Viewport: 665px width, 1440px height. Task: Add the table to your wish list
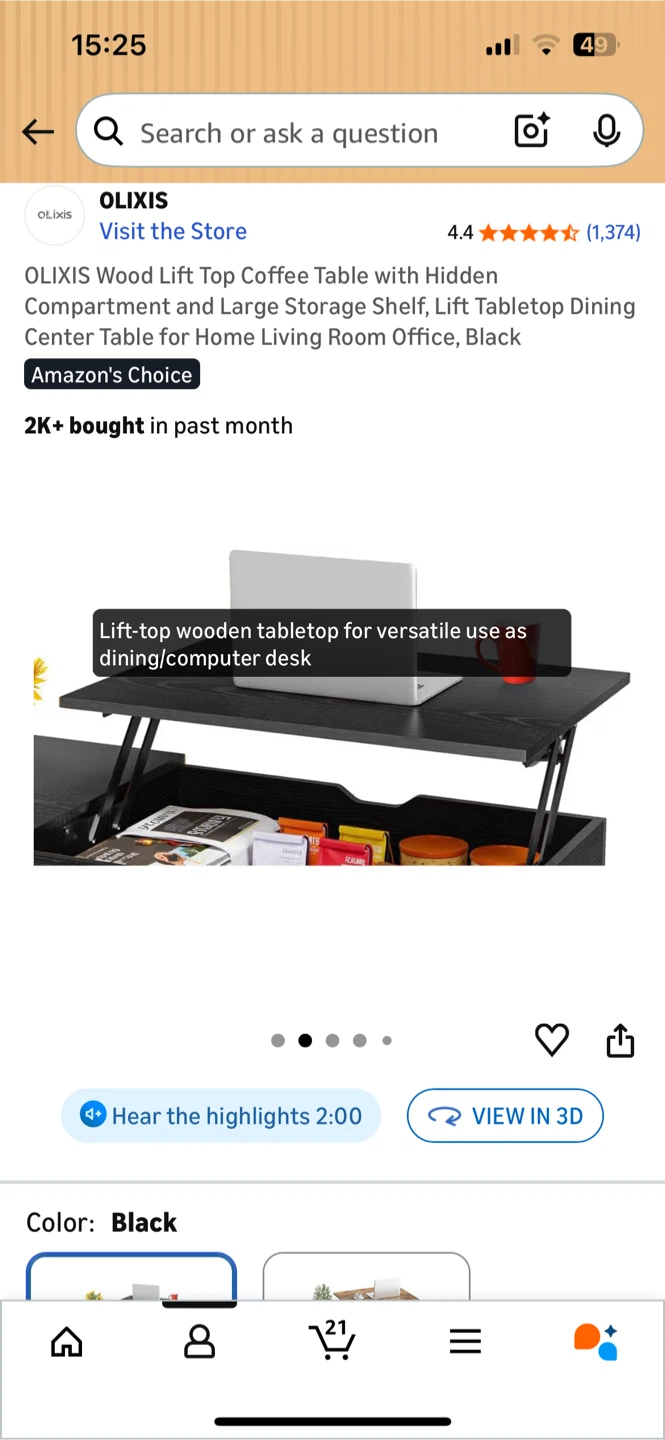[x=551, y=1040]
